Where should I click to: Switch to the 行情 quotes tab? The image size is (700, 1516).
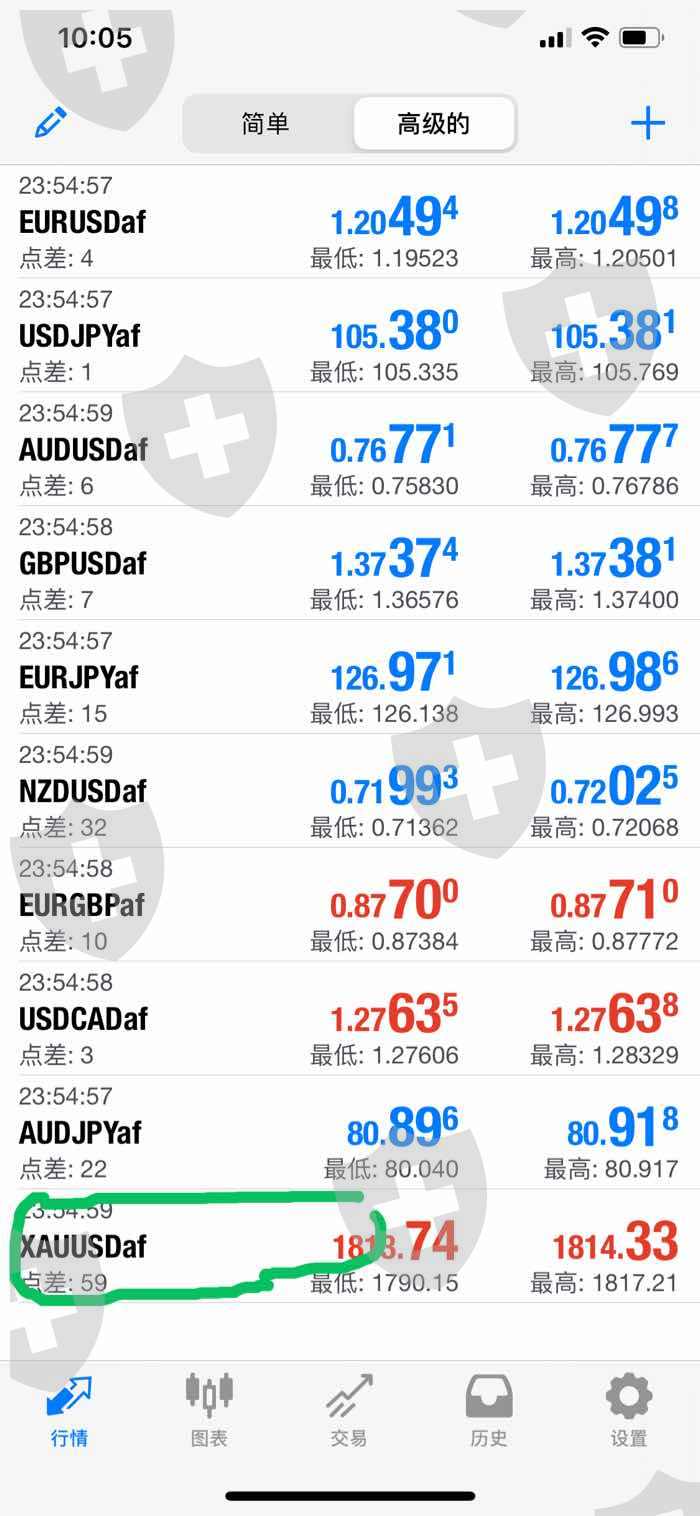pos(69,1410)
